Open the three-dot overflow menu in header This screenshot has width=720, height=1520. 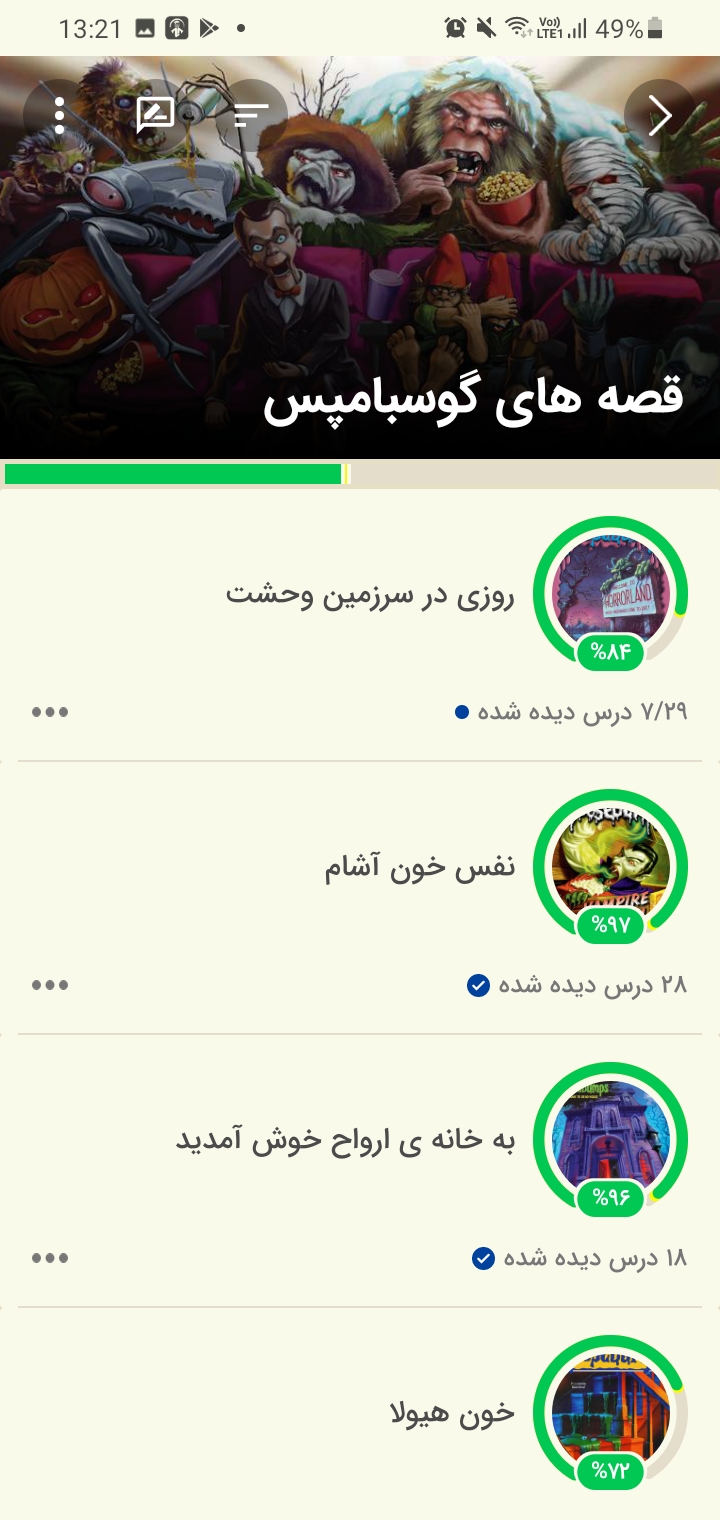tap(60, 116)
